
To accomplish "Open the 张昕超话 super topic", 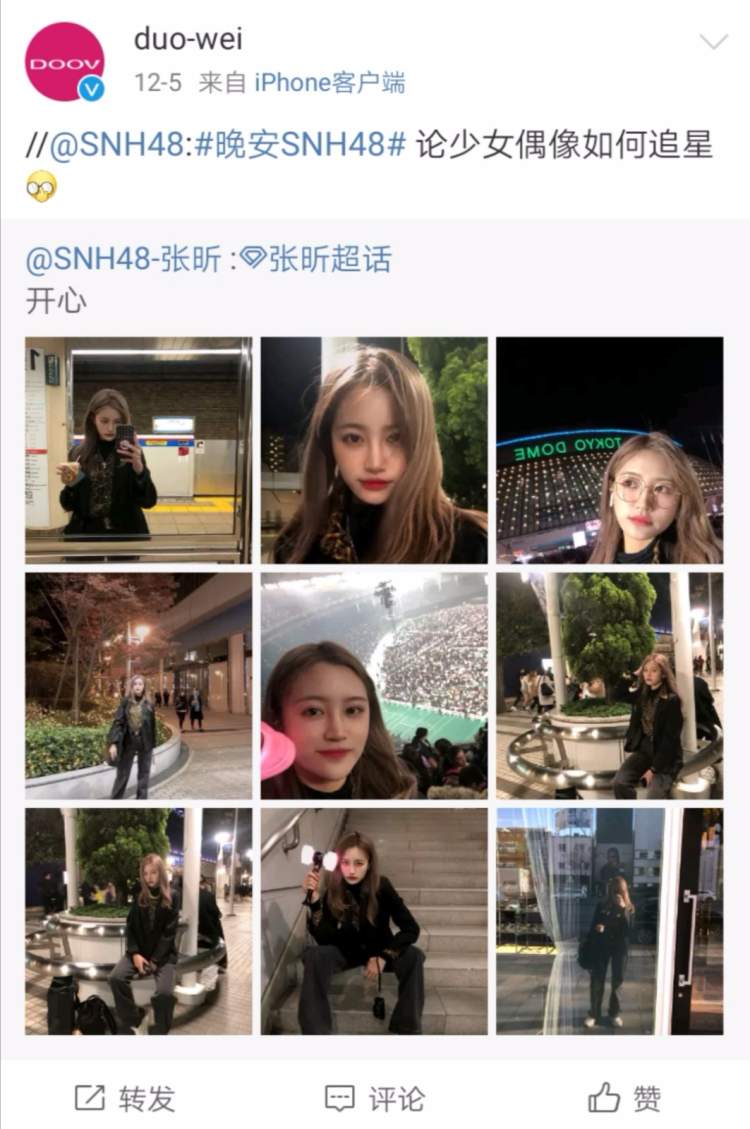I will click(x=316, y=261).
